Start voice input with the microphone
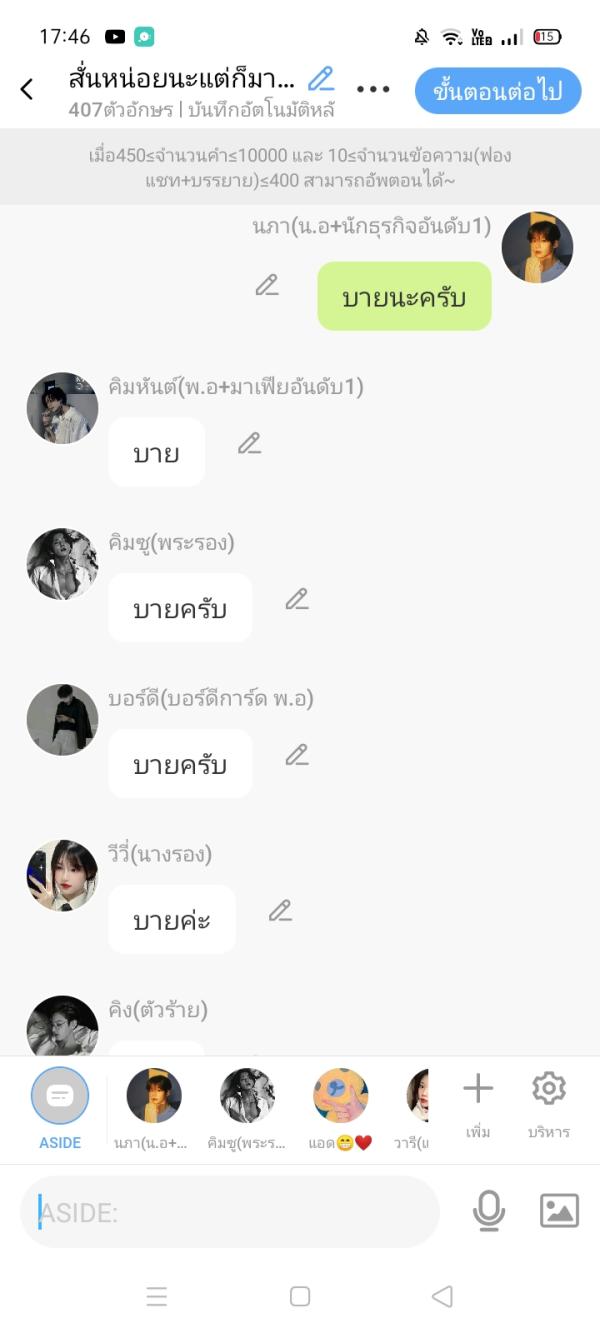The width and height of the screenshot is (600, 1333). 488,1211
